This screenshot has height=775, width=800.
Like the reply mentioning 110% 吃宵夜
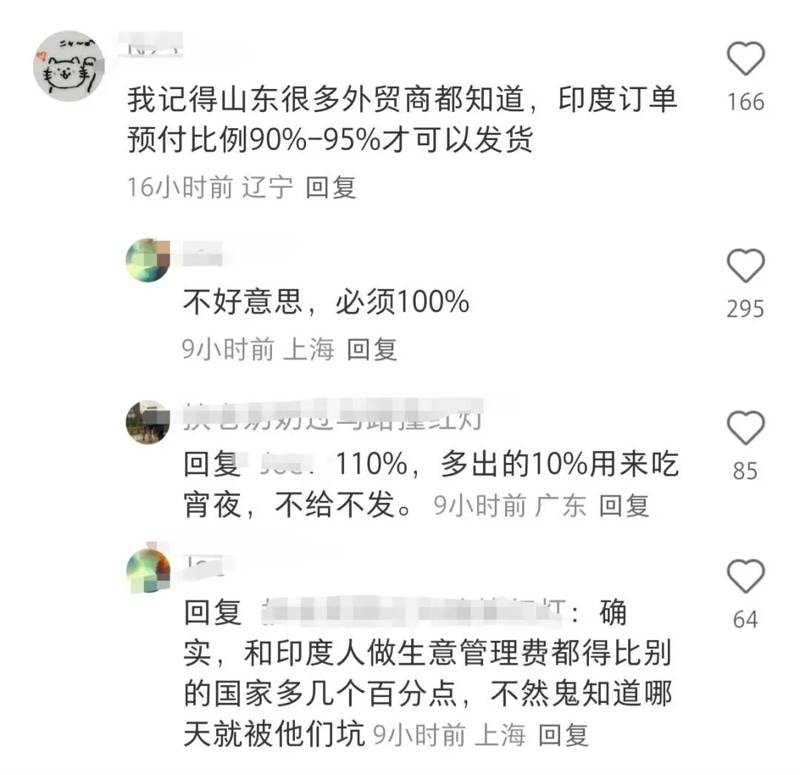[745, 428]
